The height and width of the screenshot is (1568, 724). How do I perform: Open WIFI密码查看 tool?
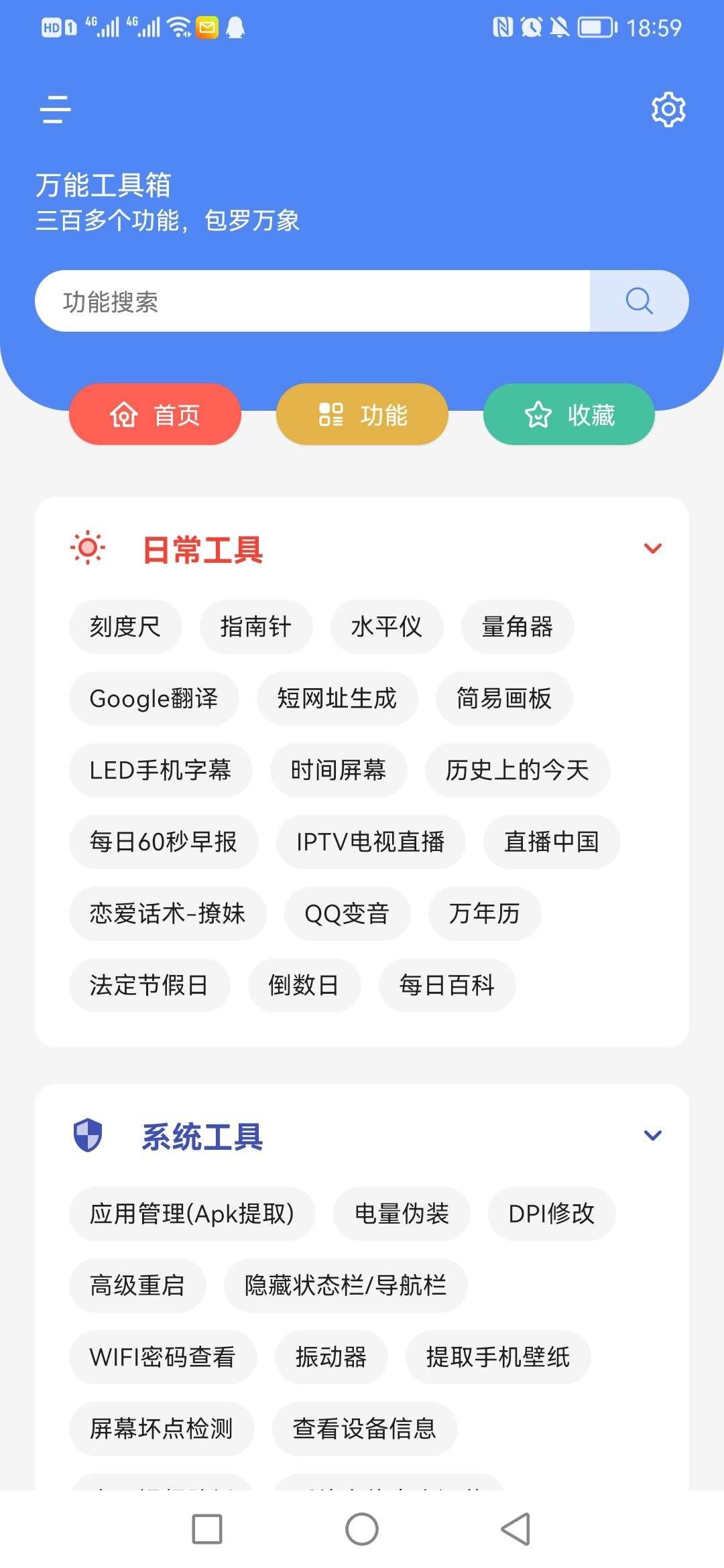click(162, 1357)
